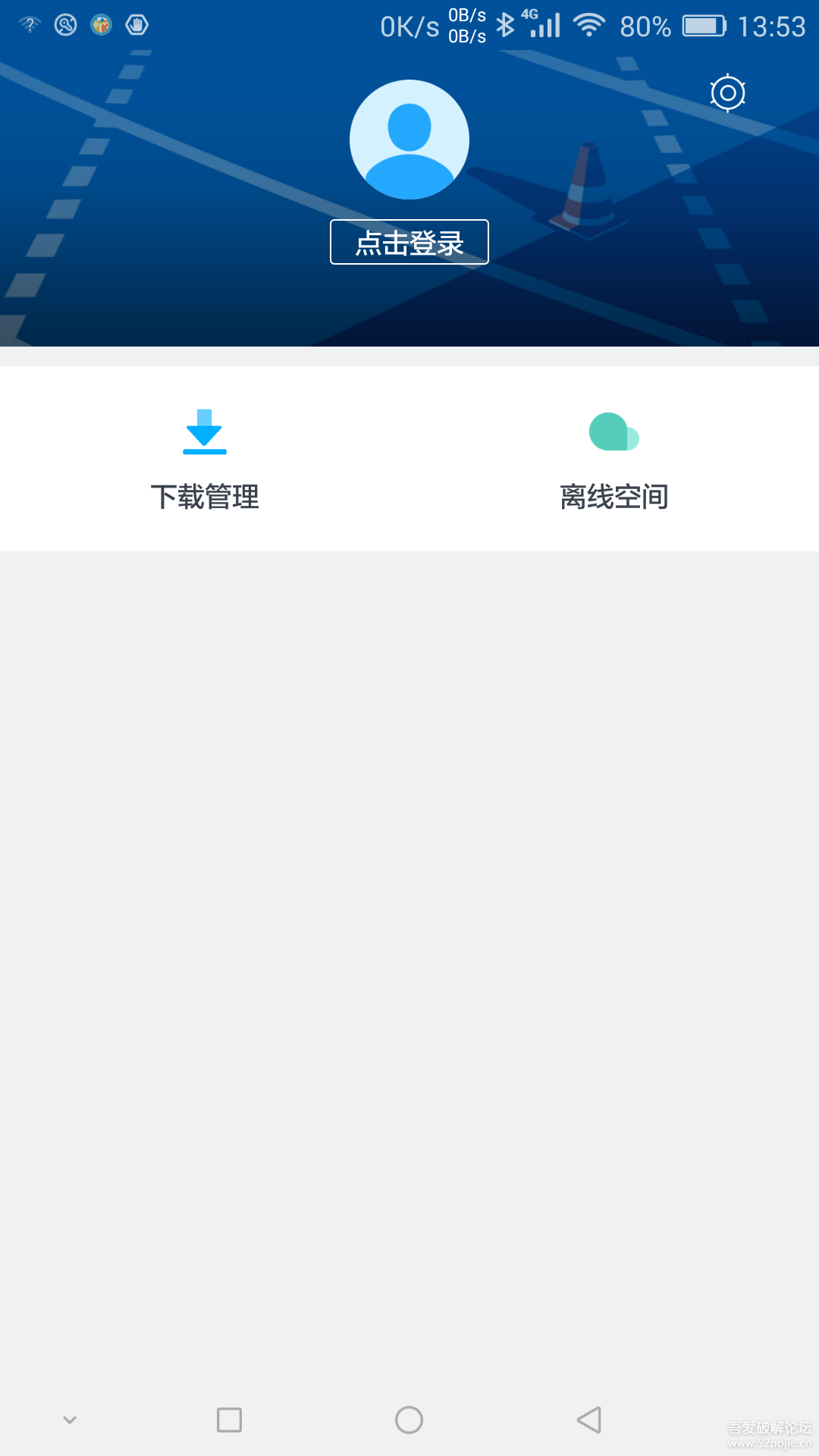This screenshot has height=1456, width=819.
Task: Tap the default profile avatar
Action: tap(409, 140)
